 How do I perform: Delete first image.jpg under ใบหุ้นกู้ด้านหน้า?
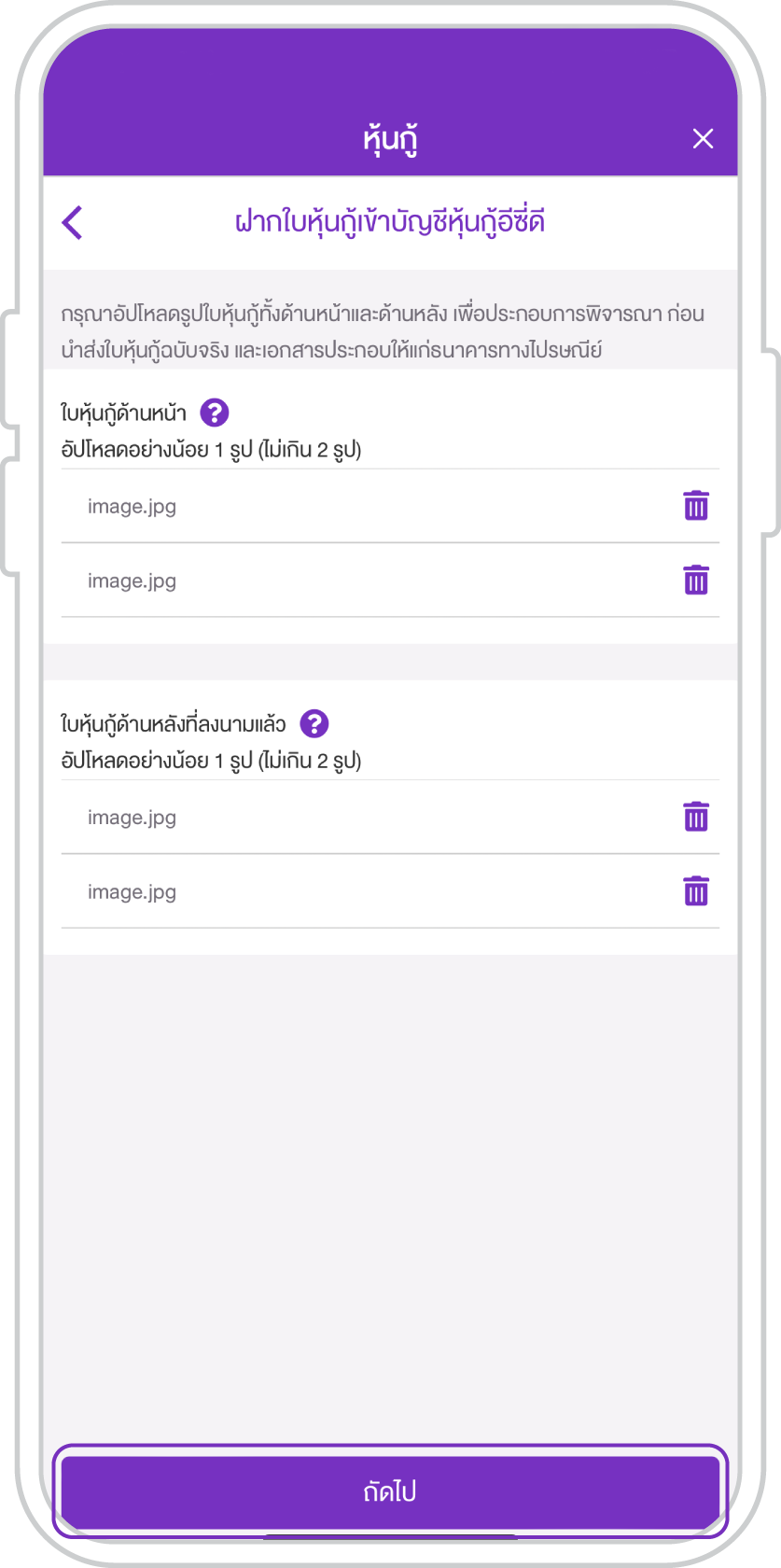point(696,506)
